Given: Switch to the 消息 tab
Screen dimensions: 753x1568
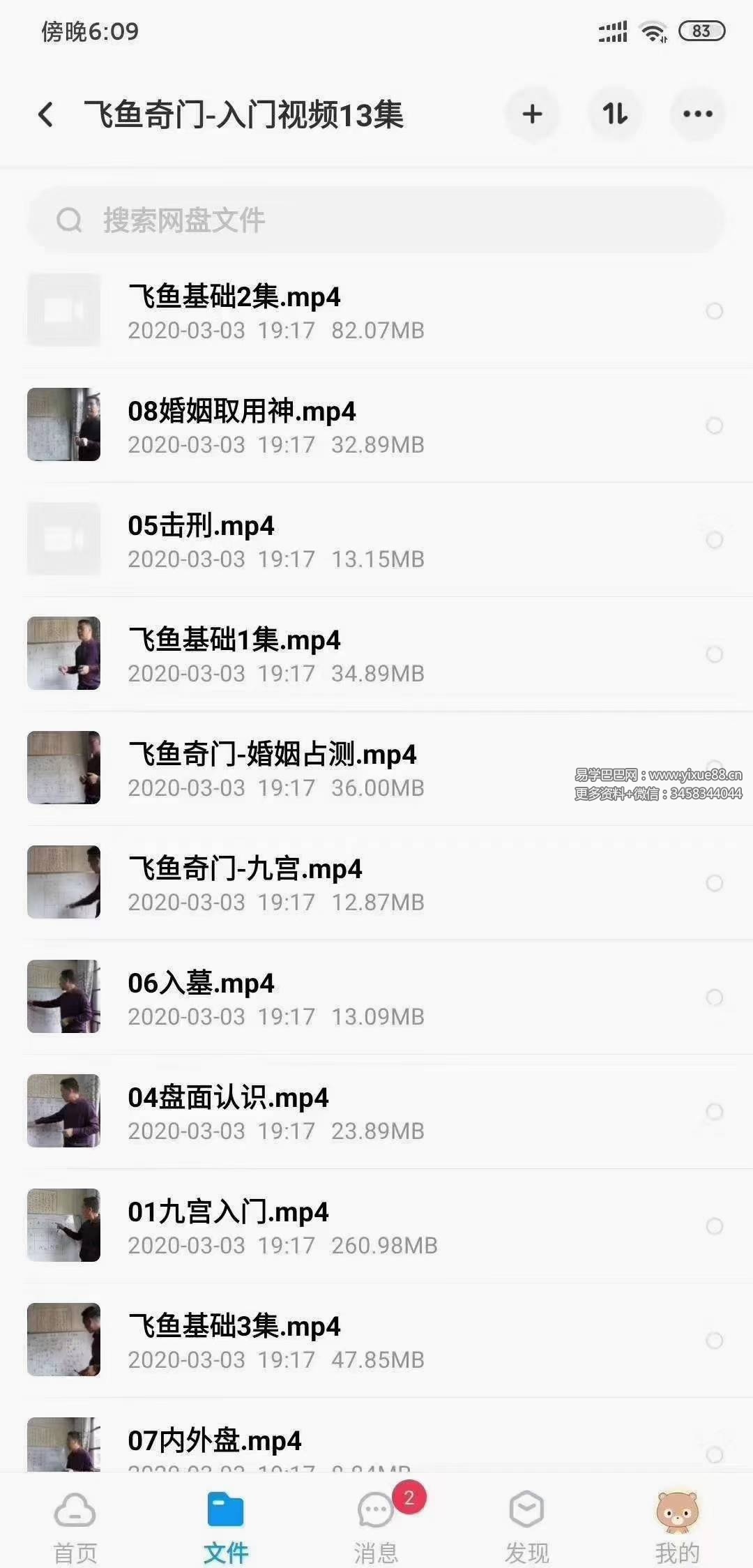Looking at the screenshot, I should pyautogui.click(x=376, y=1527).
